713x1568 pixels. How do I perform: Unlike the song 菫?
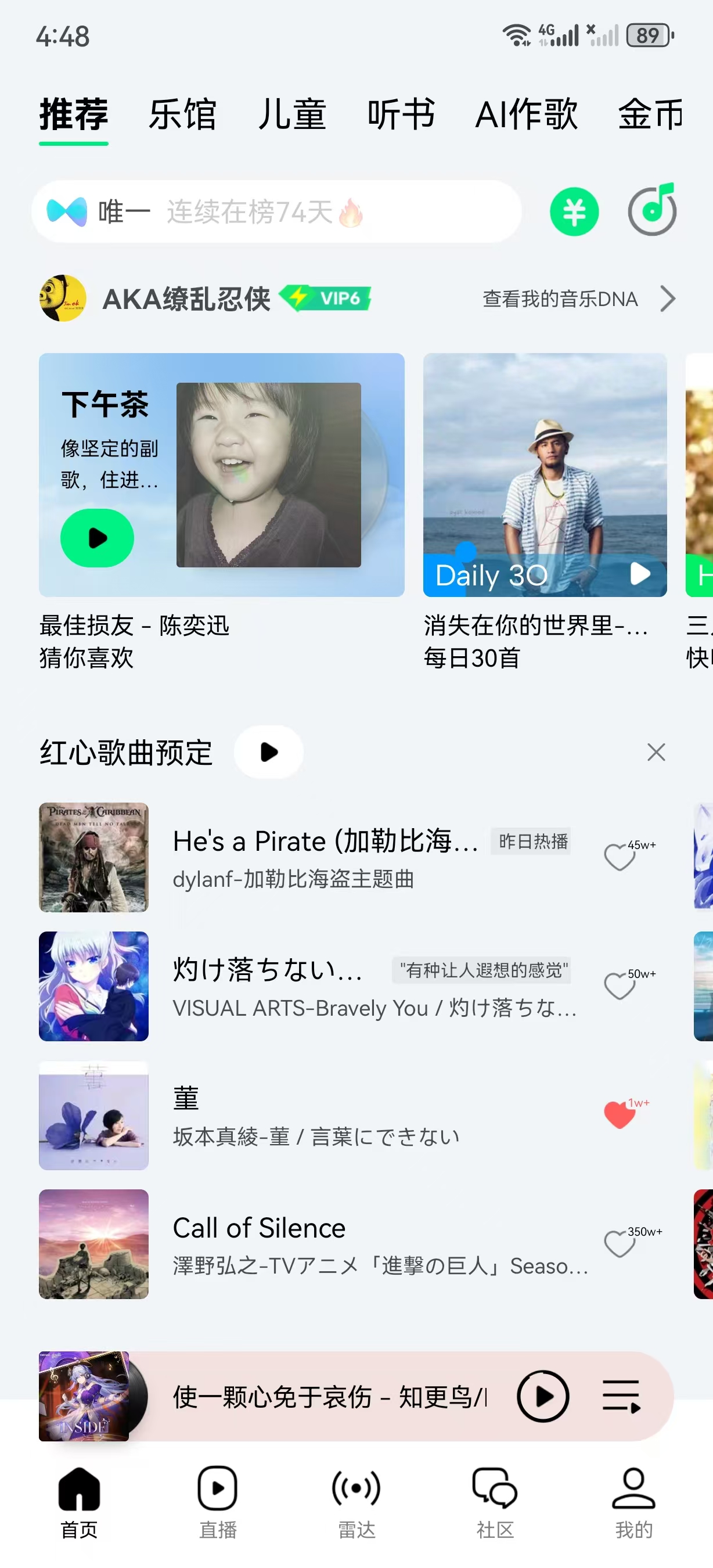620,1115
